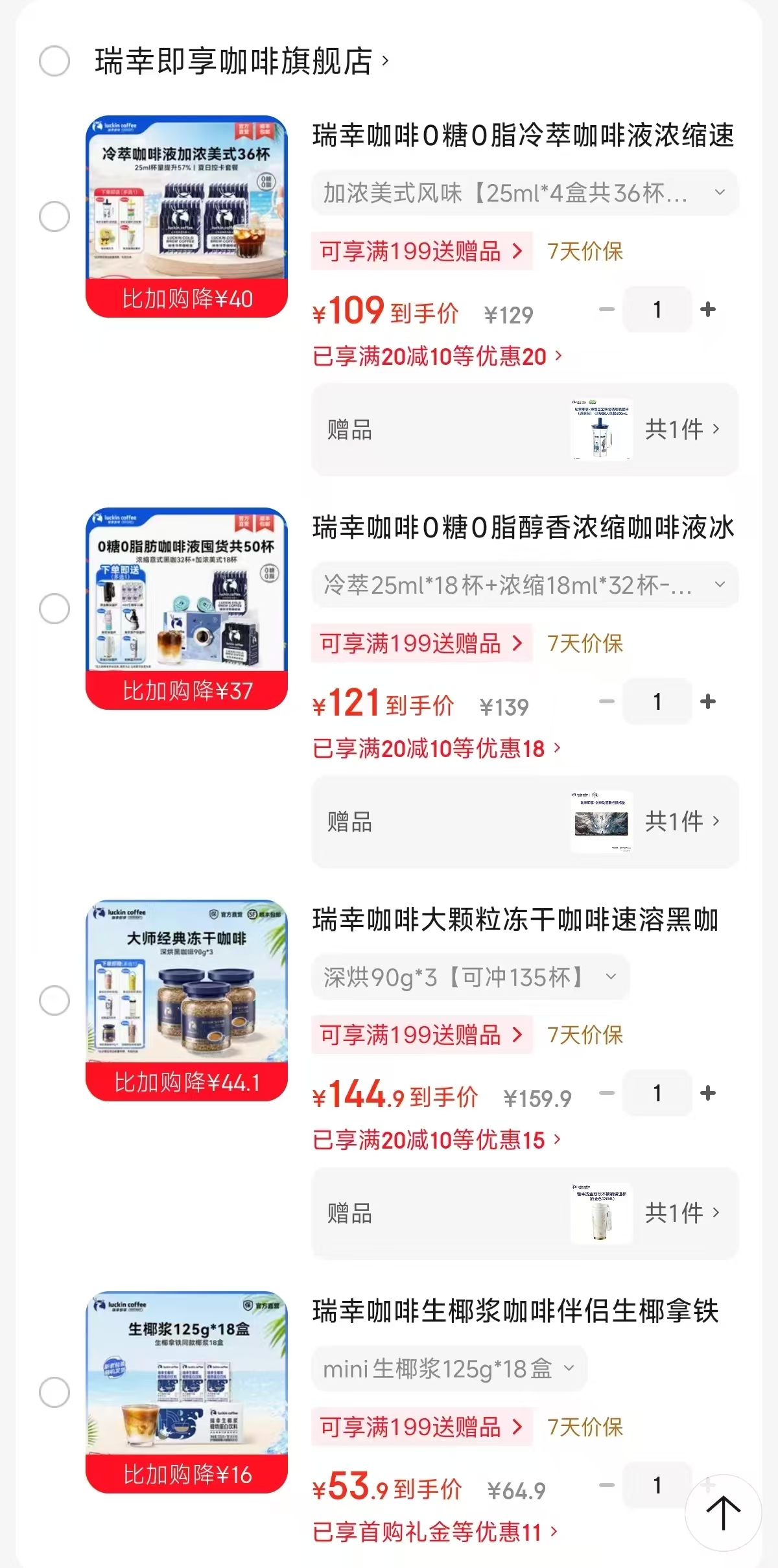The width and height of the screenshot is (778, 1568).
Task: Select the ¥53.9 coconut milk item
Action: [x=54, y=1392]
